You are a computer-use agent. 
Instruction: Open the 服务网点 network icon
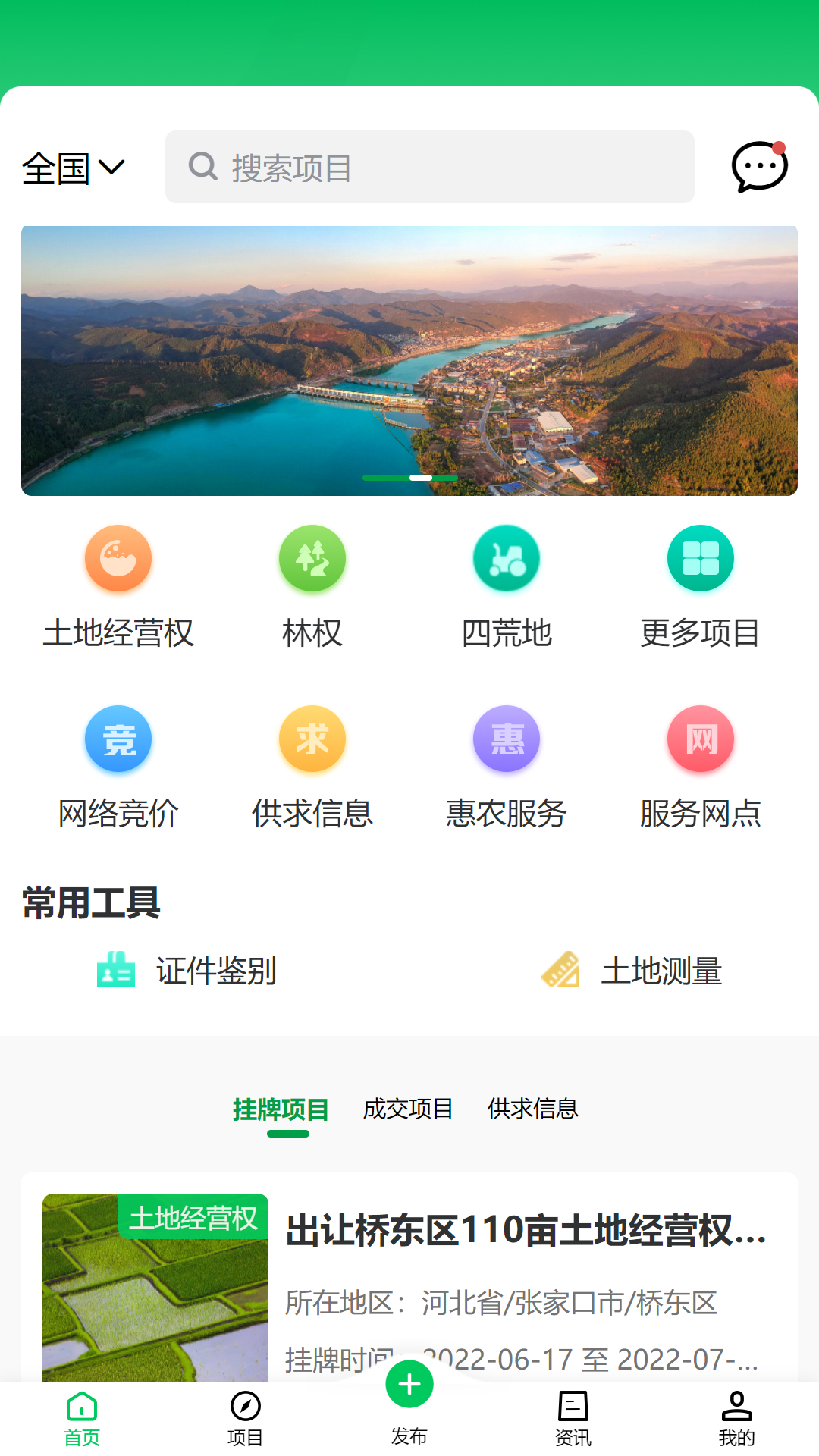(701, 738)
